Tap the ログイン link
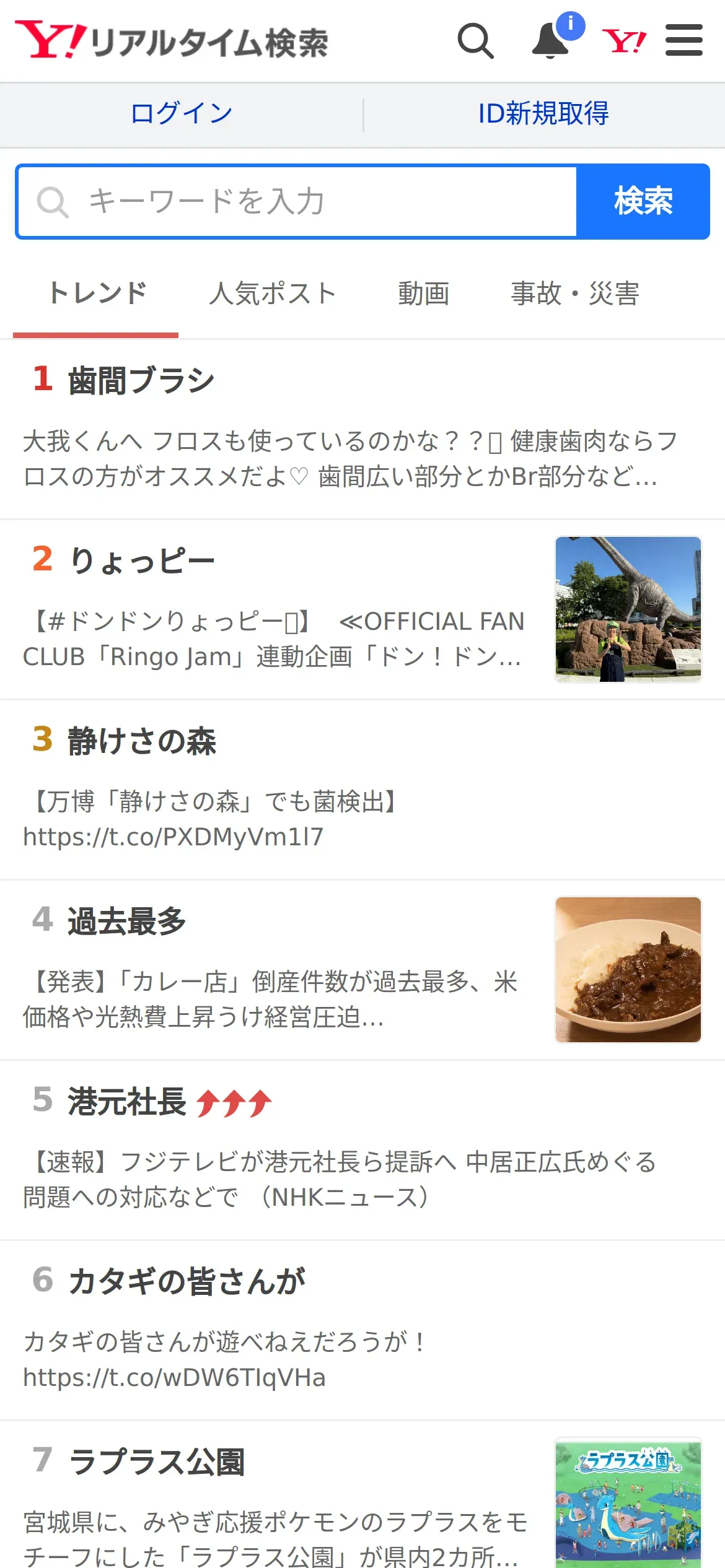725x1568 pixels. click(x=182, y=114)
